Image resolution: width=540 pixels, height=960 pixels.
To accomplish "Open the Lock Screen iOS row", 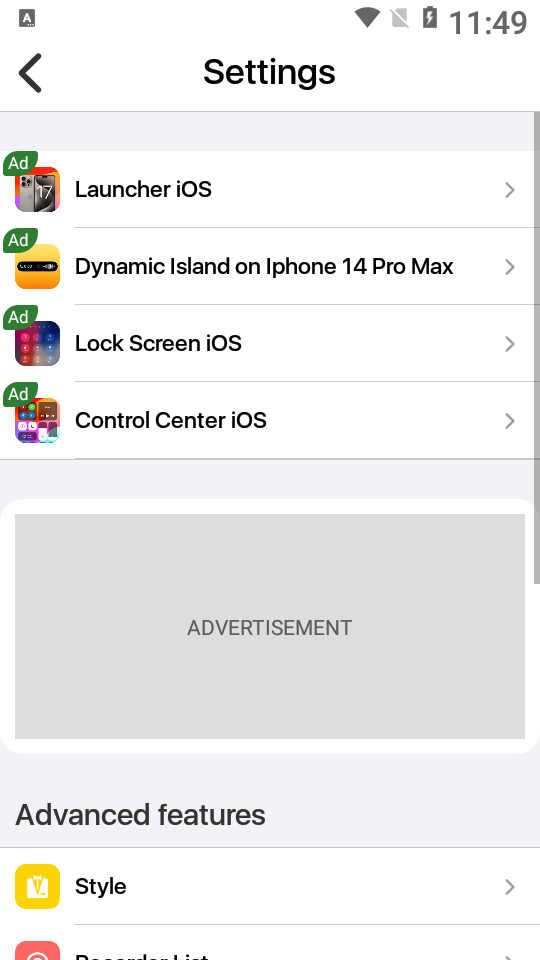I will coord(270,343).
